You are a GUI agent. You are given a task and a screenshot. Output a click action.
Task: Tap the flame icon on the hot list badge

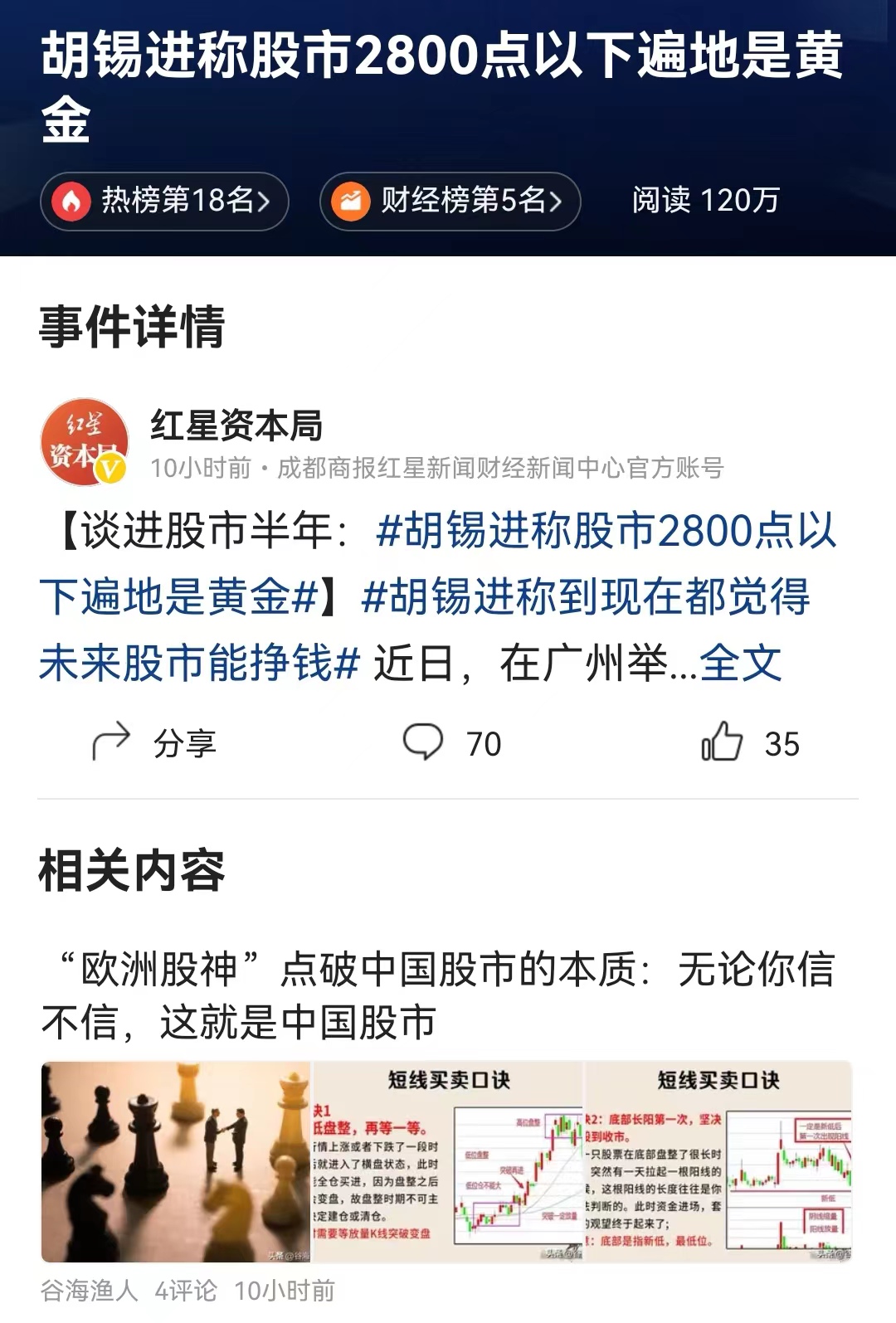point(74,200)
